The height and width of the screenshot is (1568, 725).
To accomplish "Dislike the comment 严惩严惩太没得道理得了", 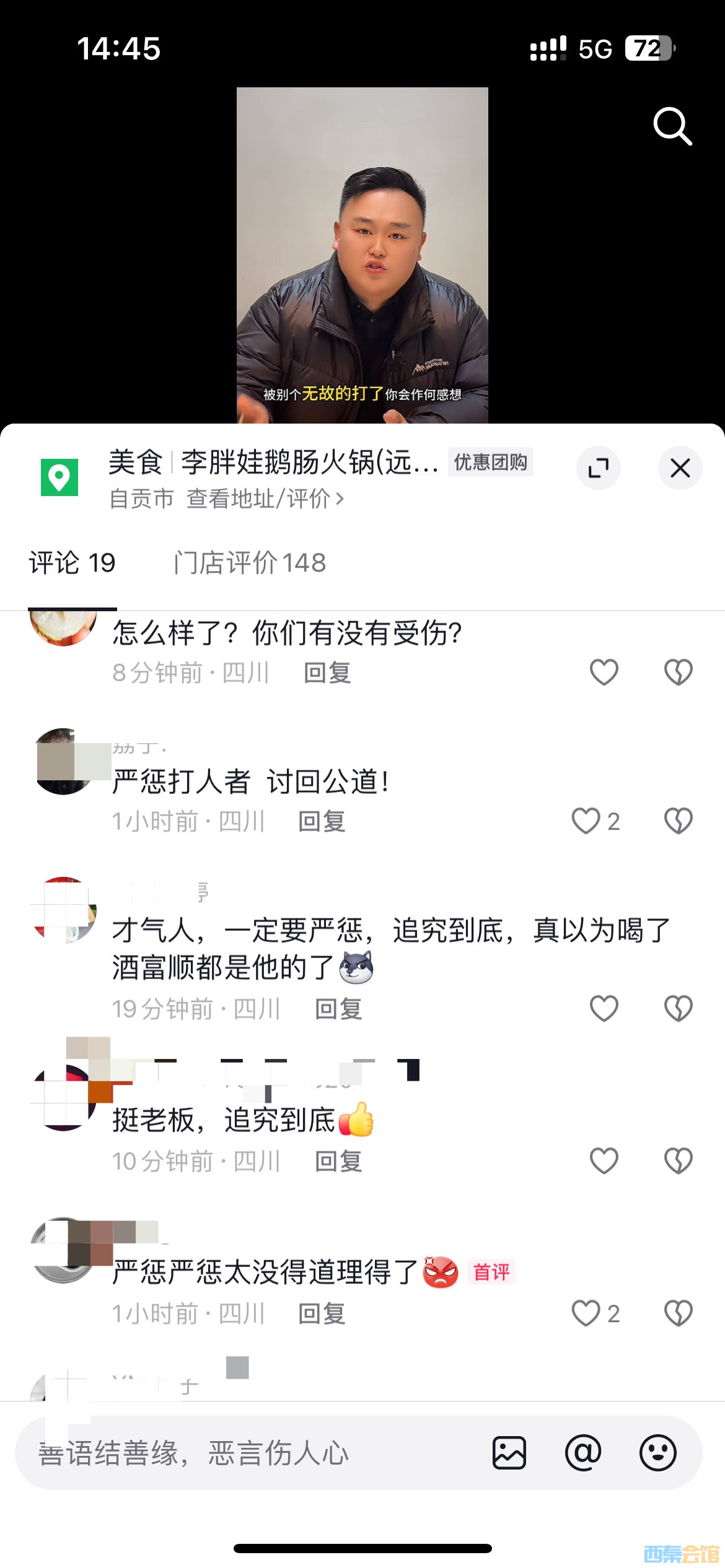I will tap(678, 1313).
